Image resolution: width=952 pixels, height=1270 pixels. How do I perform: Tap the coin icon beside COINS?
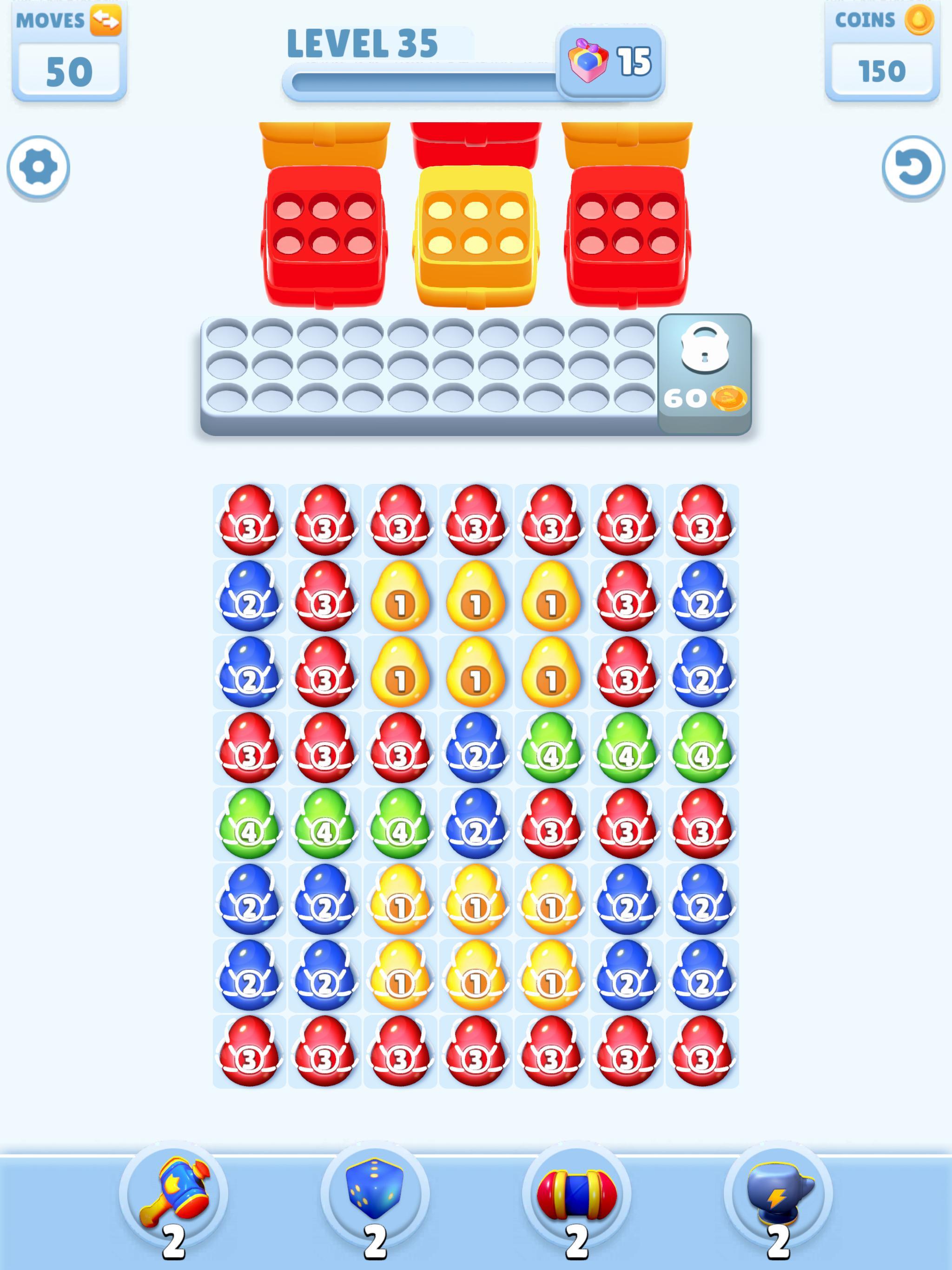919,20
